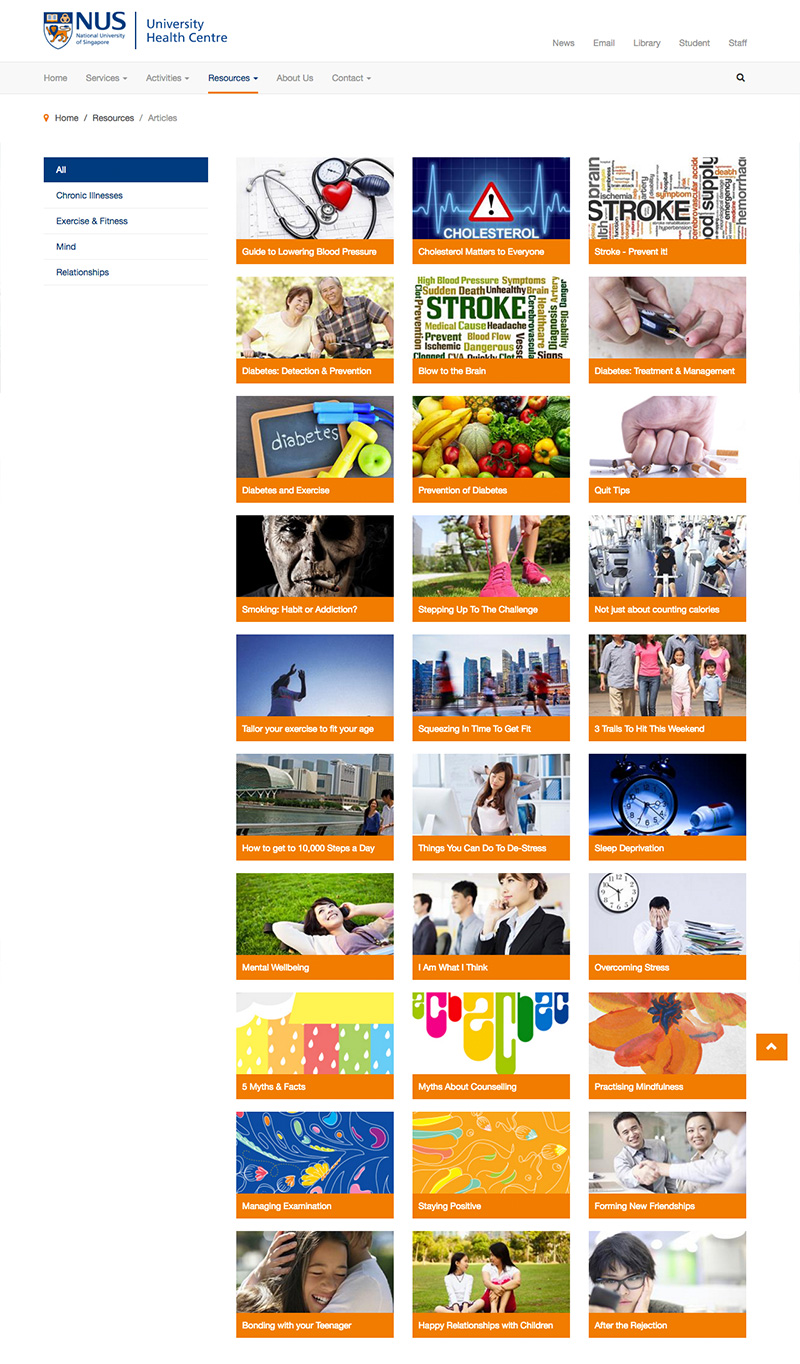Open the search icon in navigation bar
Viewport: 800px width, 1364px height.
pyautogui.click(x=740, y=78)
